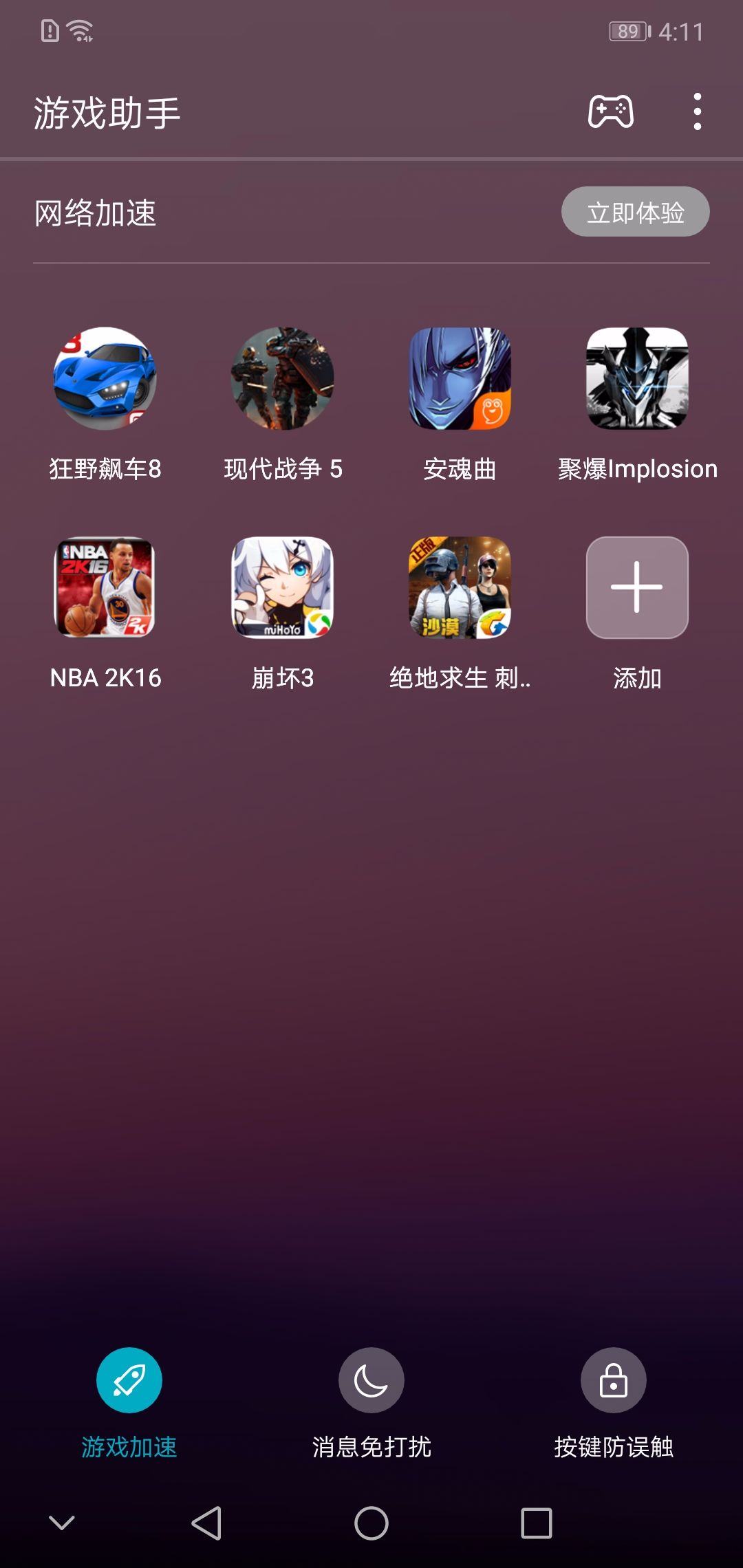
Task: Launch 现代战争 5 from game list
Action: coord(282,382)
